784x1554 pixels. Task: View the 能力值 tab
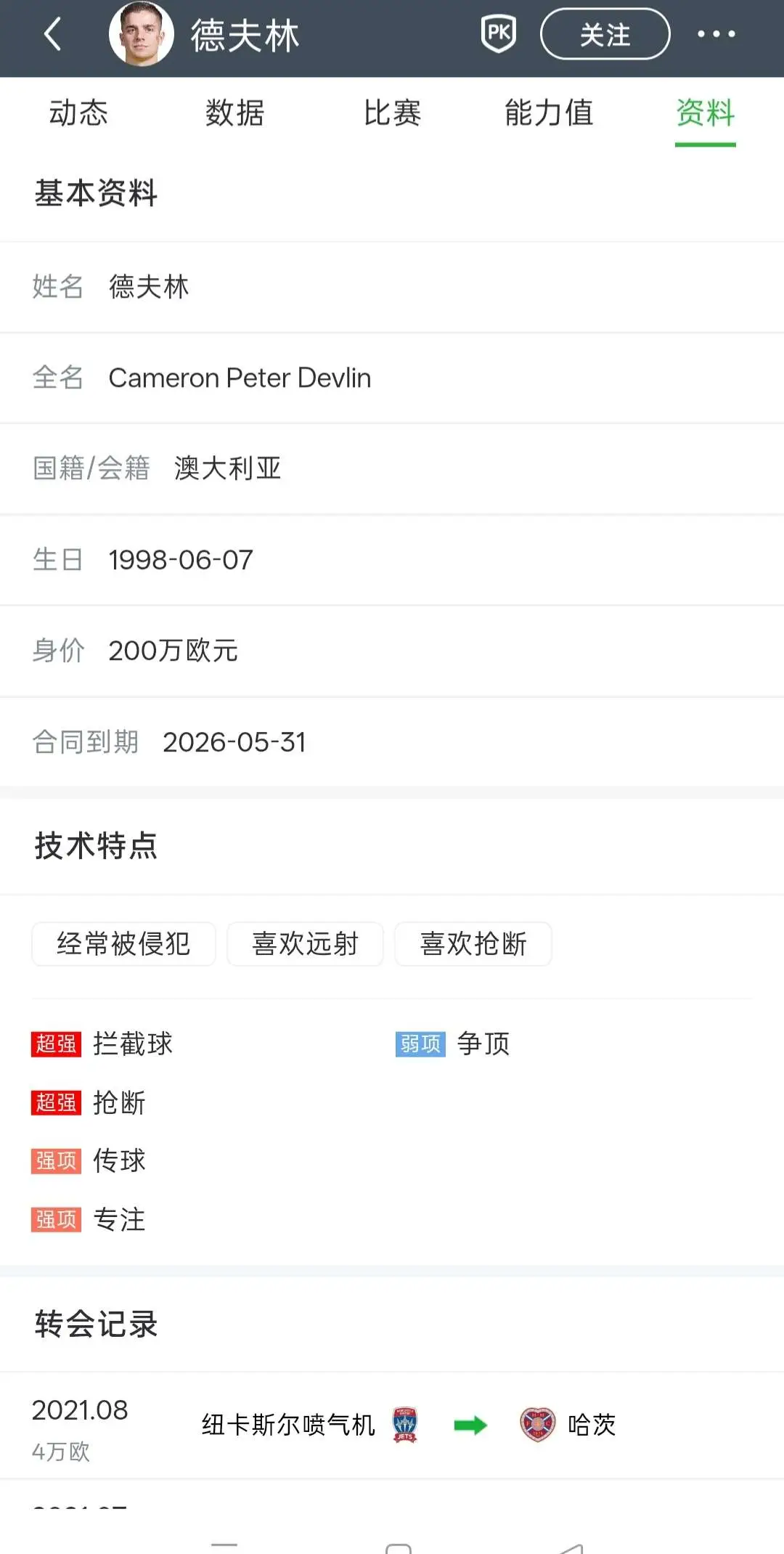click(x=549, y=113)
